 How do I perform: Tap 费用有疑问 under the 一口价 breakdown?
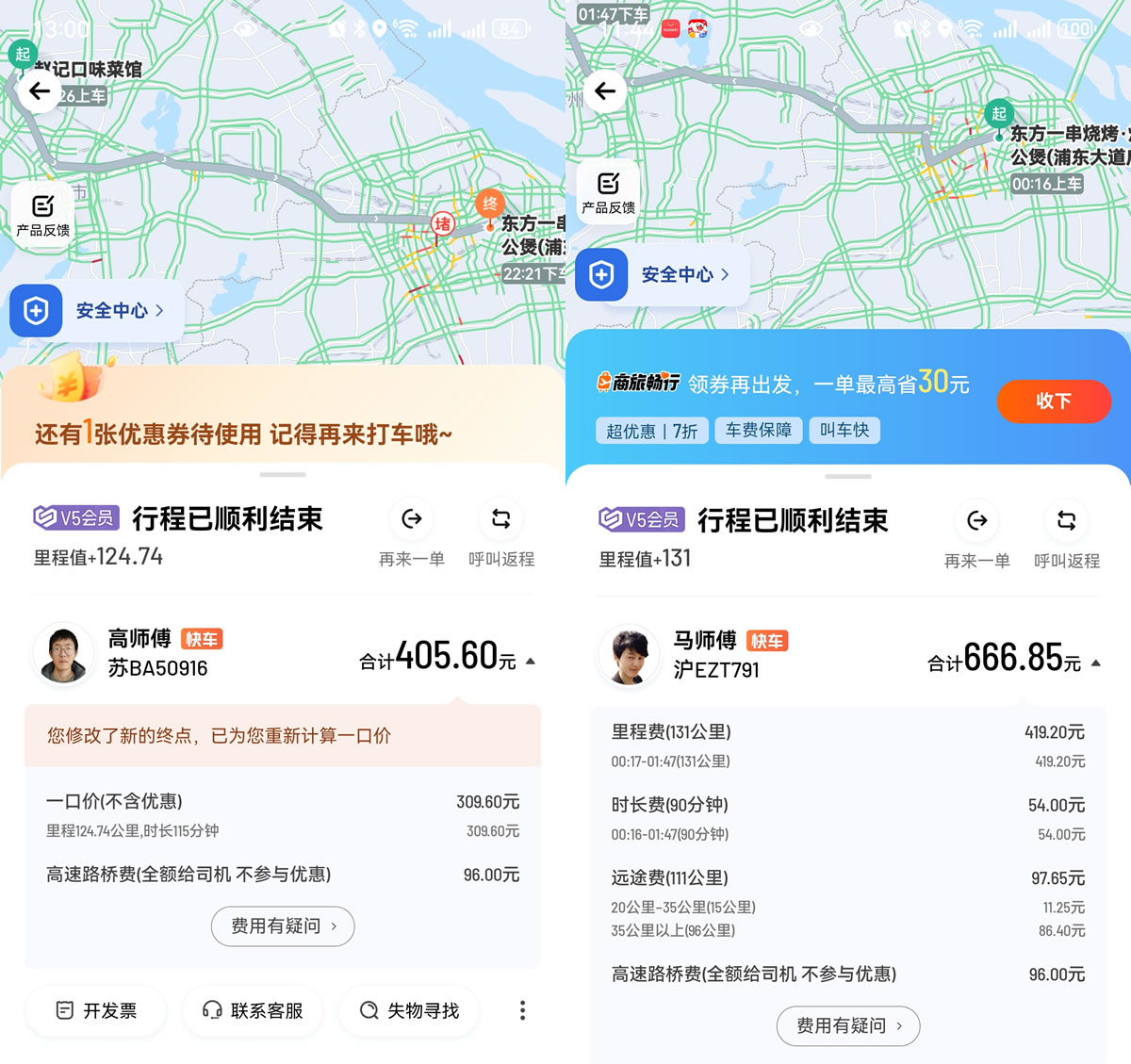(283, 926)
